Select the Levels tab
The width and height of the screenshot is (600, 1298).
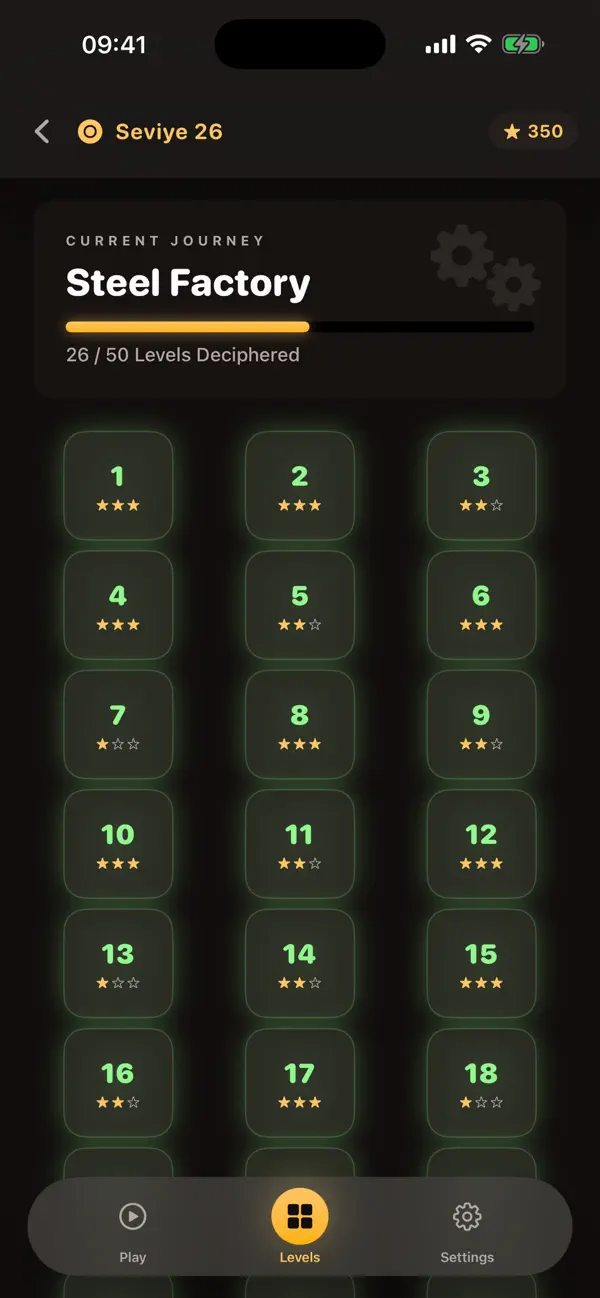pyautogui.click(x=300, y=1226)
